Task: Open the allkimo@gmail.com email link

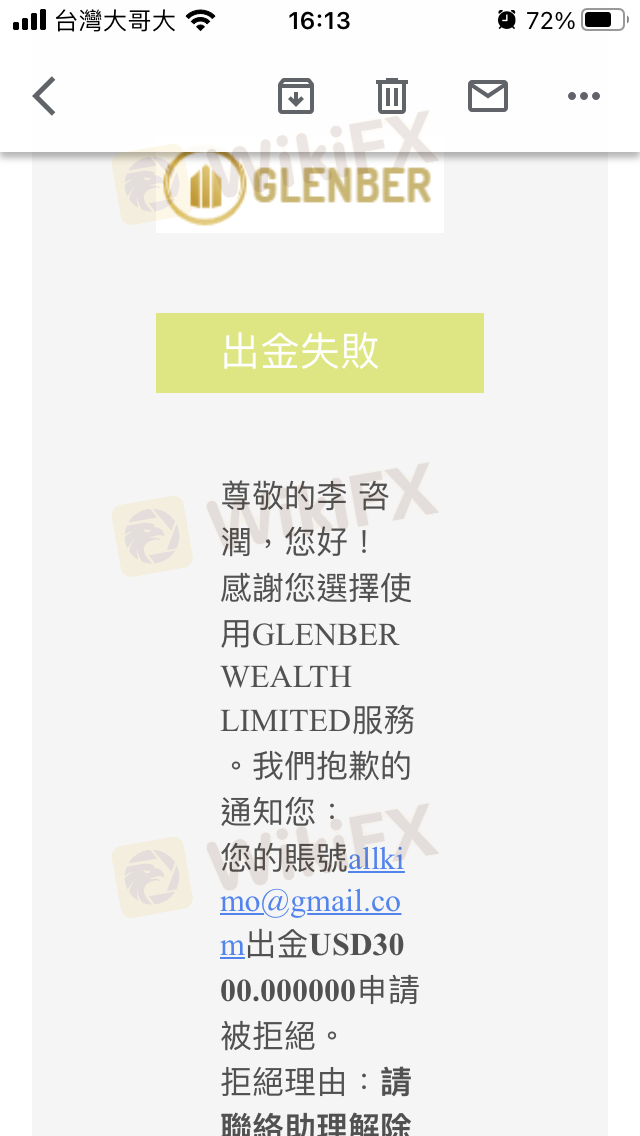Action: [312, 903]
